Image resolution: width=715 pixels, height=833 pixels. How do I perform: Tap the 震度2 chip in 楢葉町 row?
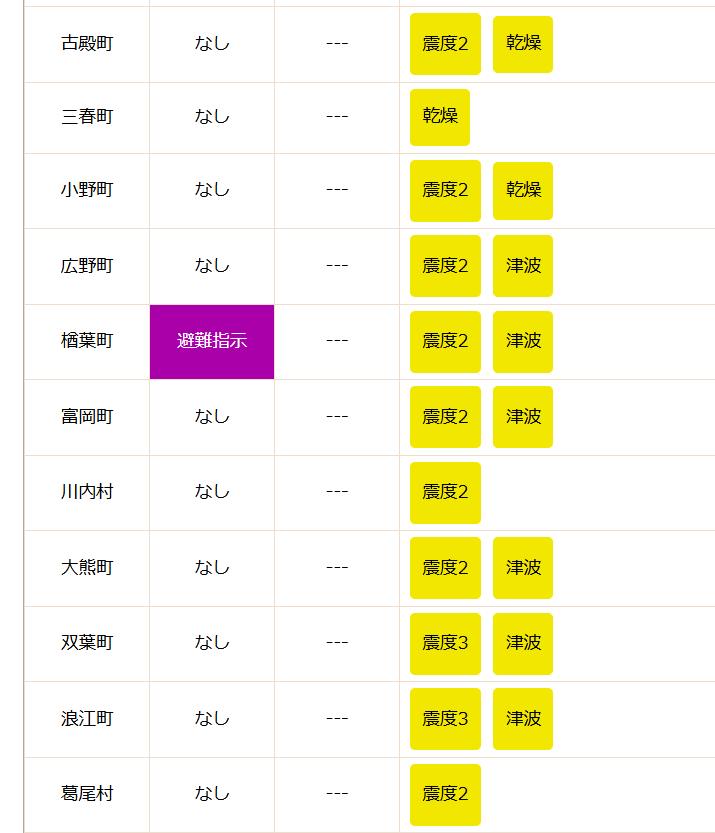(445, 341)
